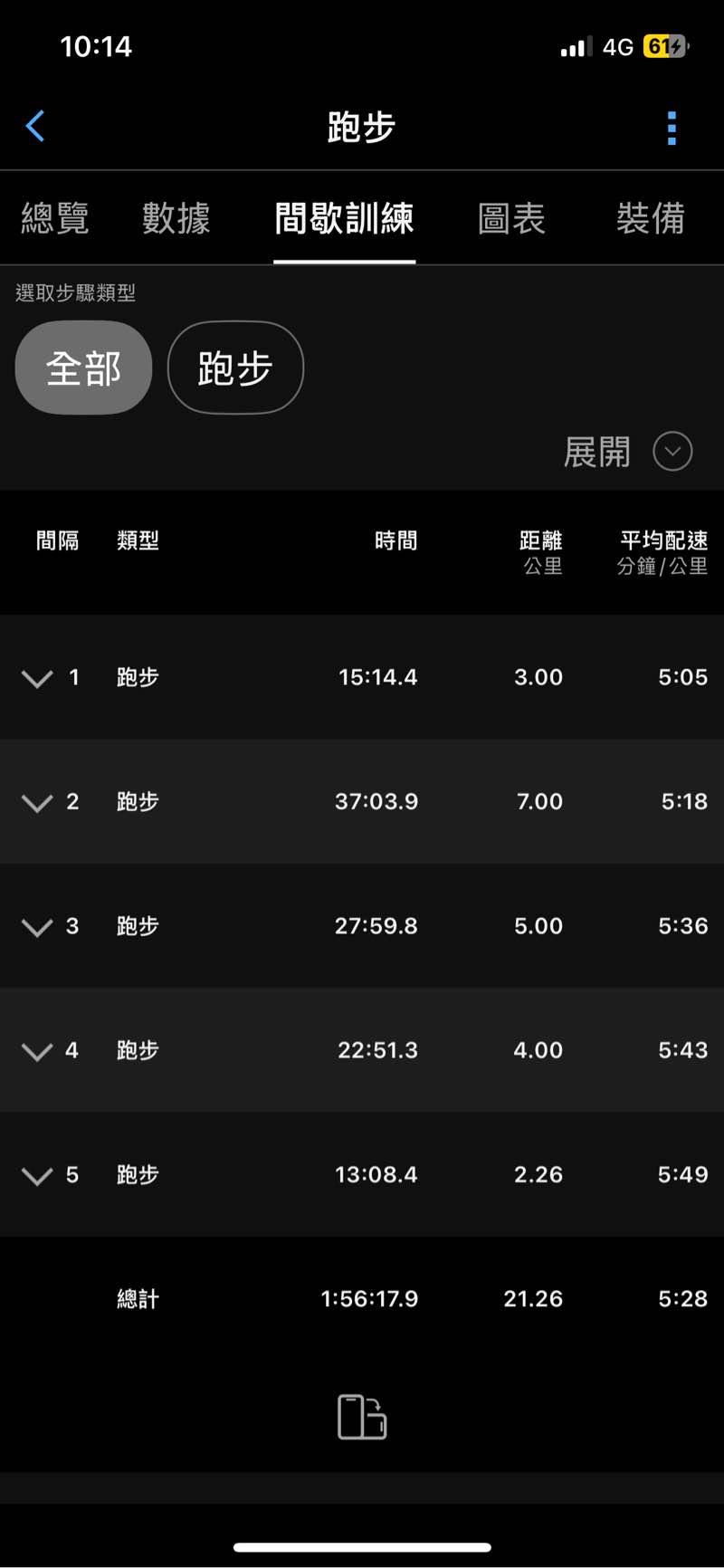Viewport: 724px width, 1568px height.
Task: Switch to the 總覽 tab
Action: (x=55, y=219)
